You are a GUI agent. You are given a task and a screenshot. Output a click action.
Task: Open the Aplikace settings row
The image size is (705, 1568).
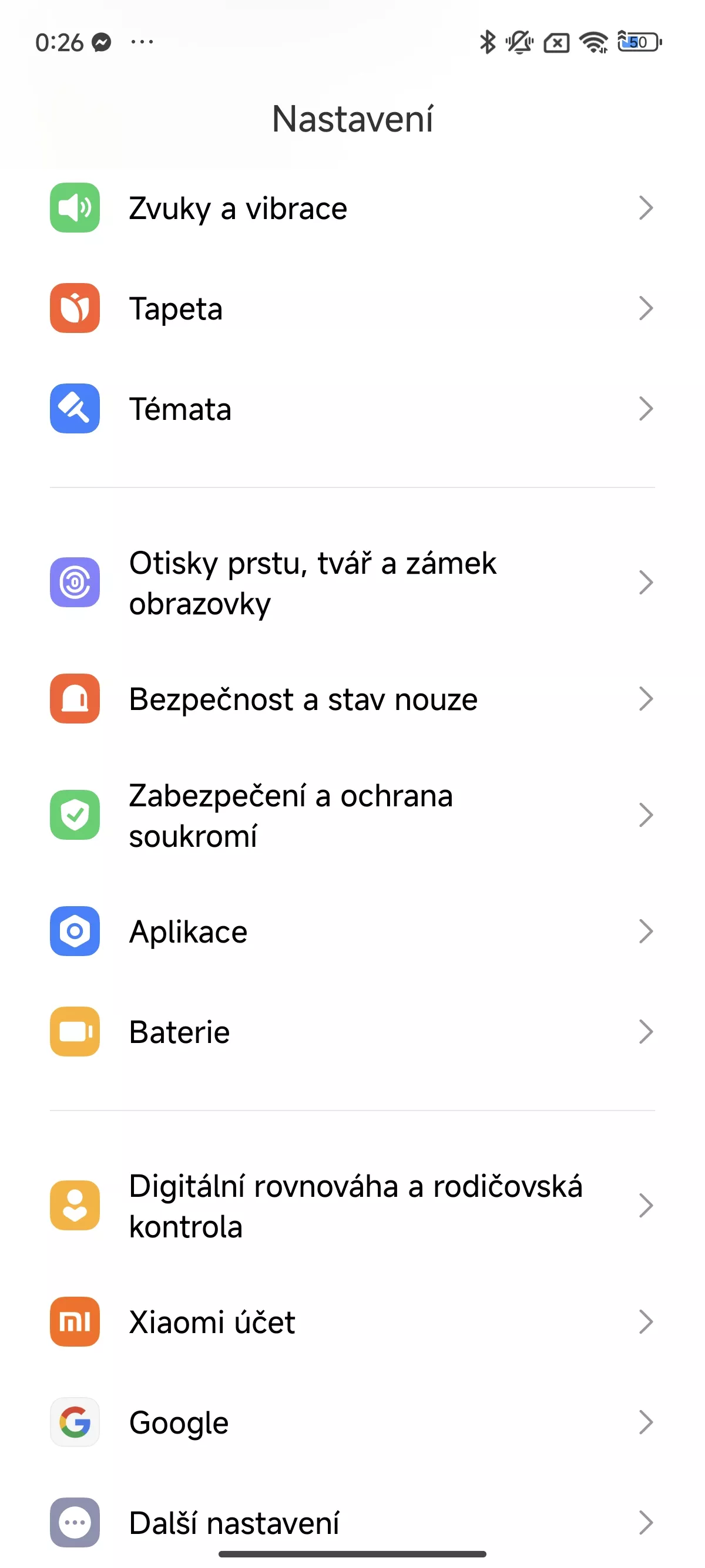pyautogui.click(x=352, y=931)
